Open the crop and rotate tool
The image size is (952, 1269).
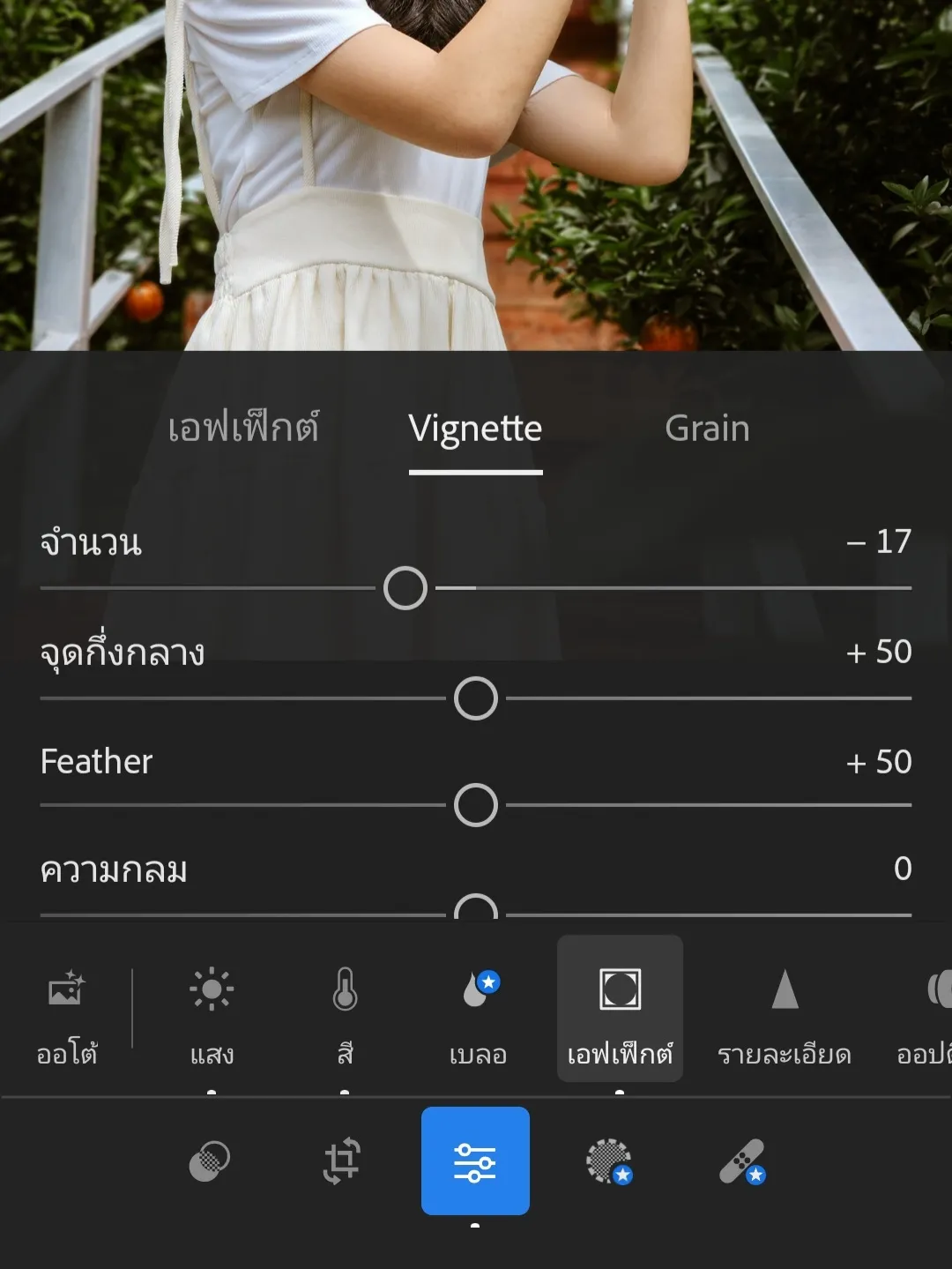pyautogui.click(x=342, y=1161)
